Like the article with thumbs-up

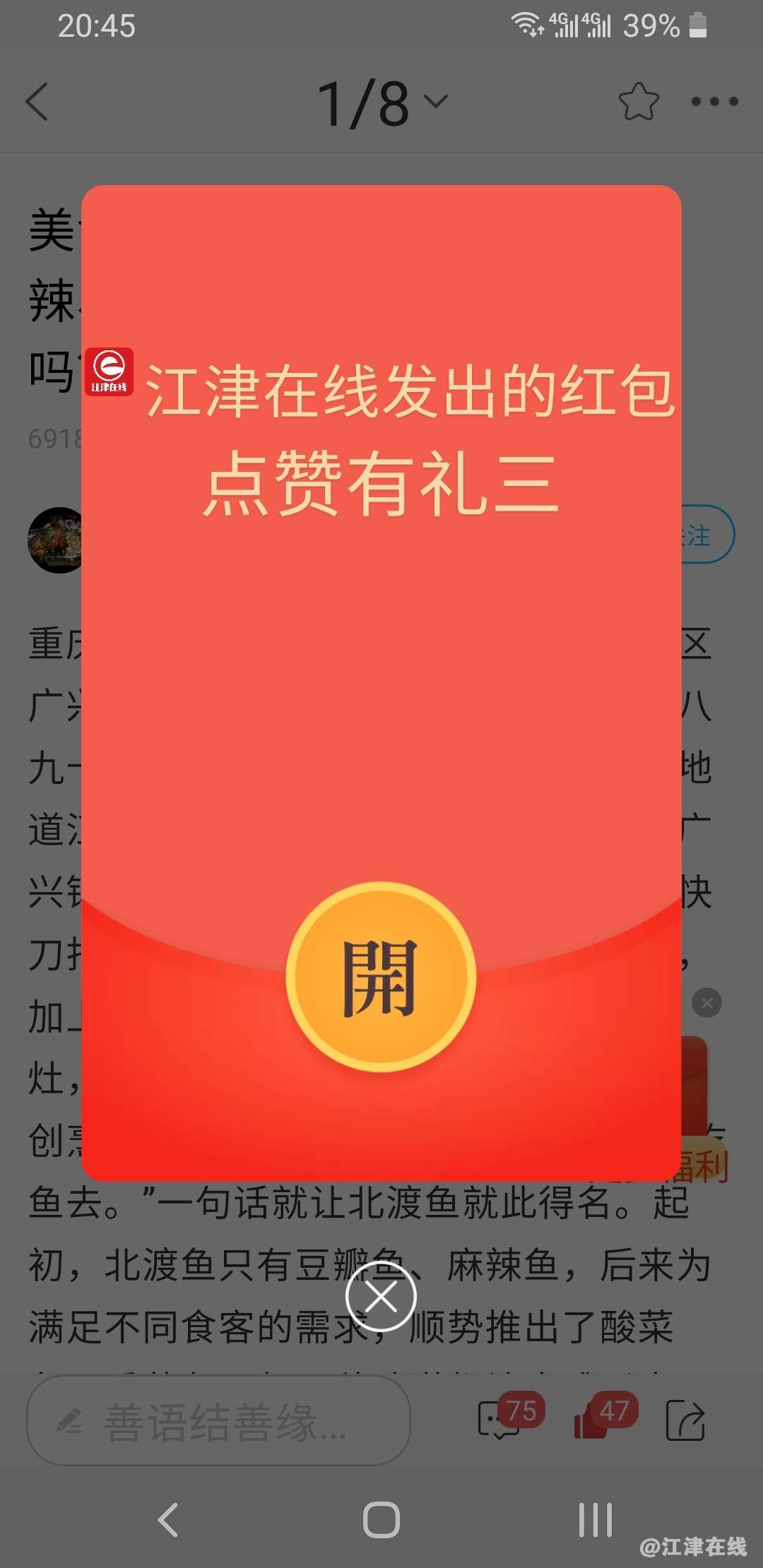pyautogui.click(x=593, y=1418)
